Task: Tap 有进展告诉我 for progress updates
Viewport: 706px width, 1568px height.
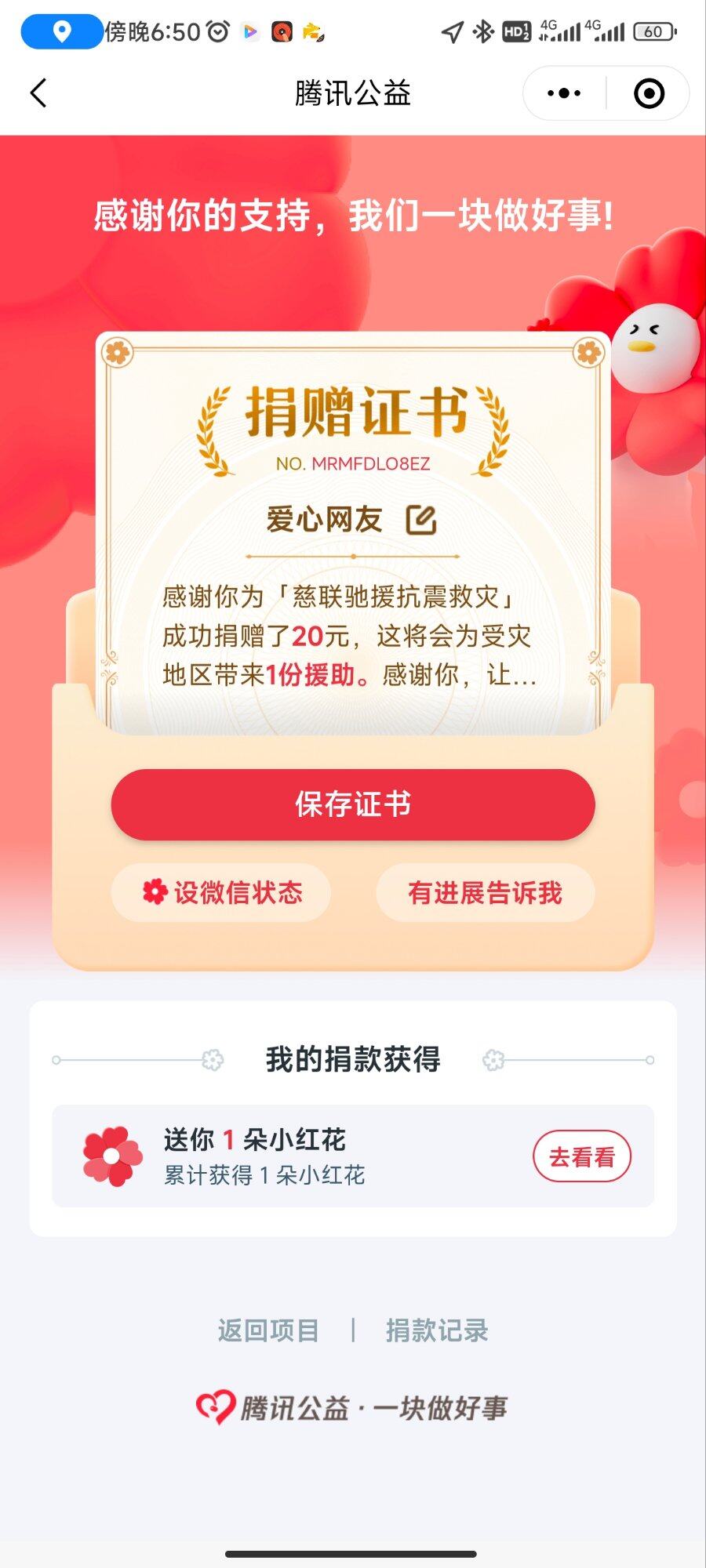Action: (485, 892)
